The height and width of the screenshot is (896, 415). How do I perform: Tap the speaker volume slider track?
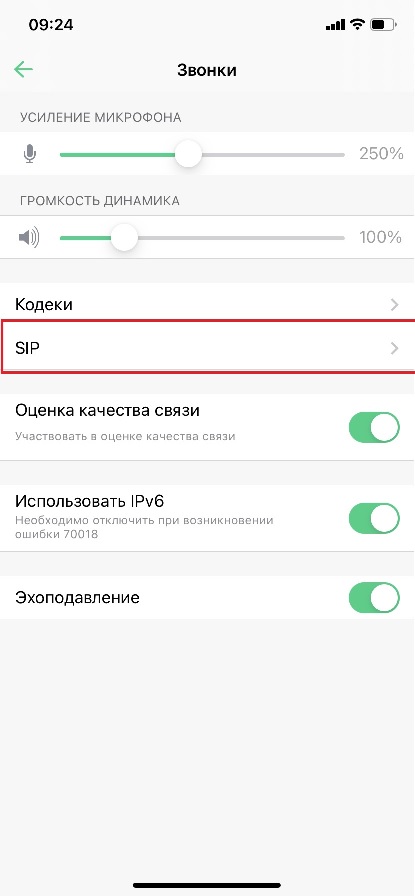202,238
